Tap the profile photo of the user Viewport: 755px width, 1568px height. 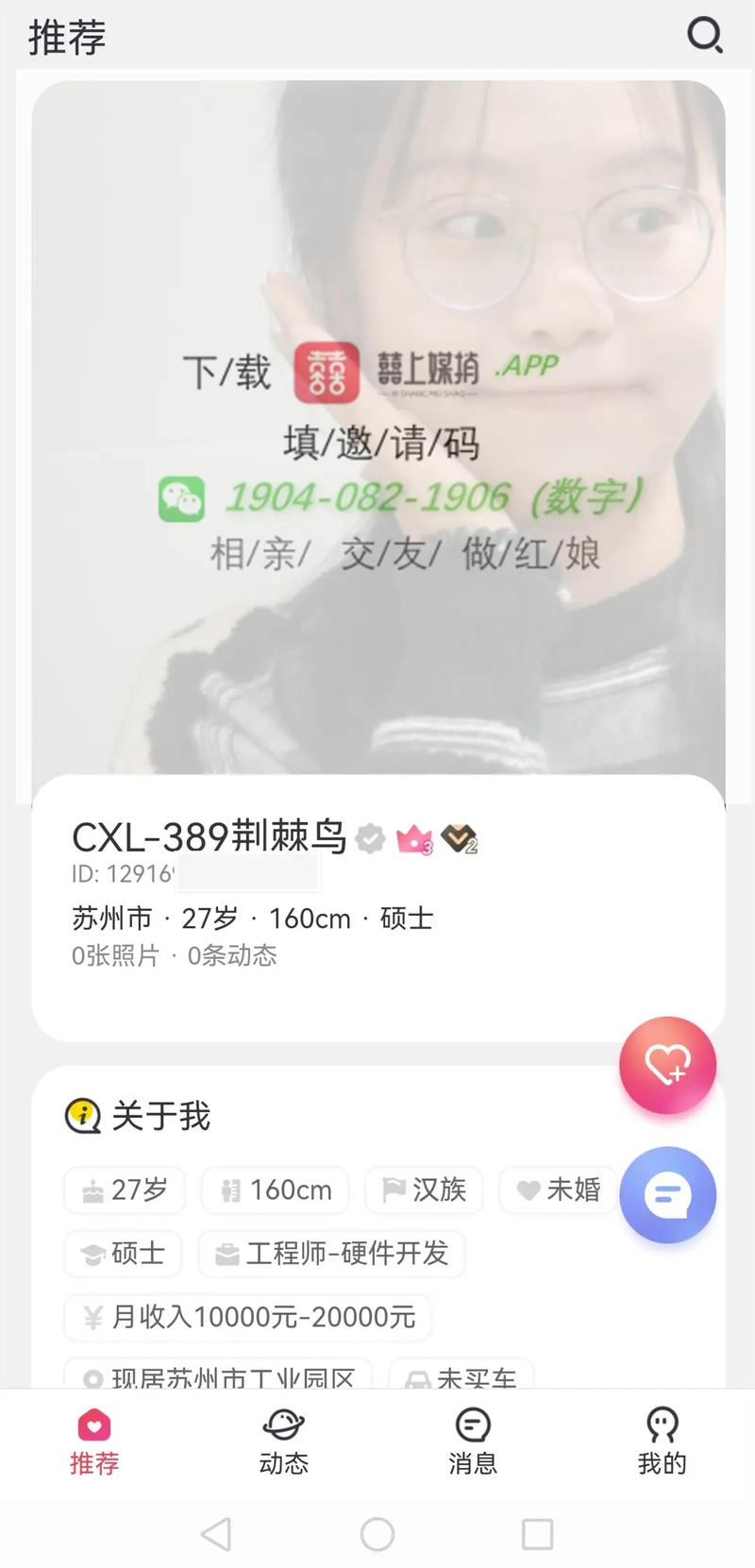pos(377,425)
